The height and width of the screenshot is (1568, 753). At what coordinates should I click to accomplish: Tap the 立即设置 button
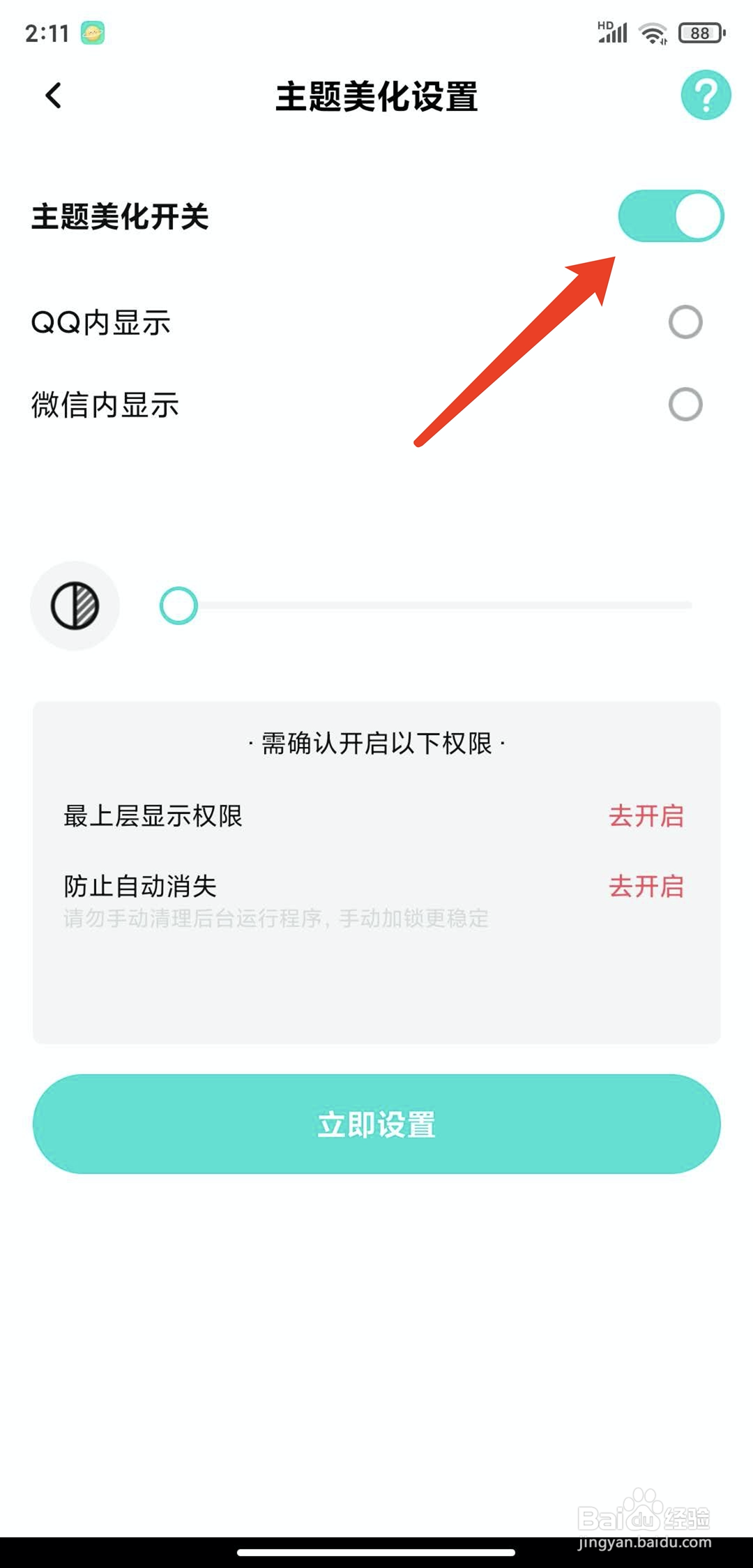(376, 1123)
